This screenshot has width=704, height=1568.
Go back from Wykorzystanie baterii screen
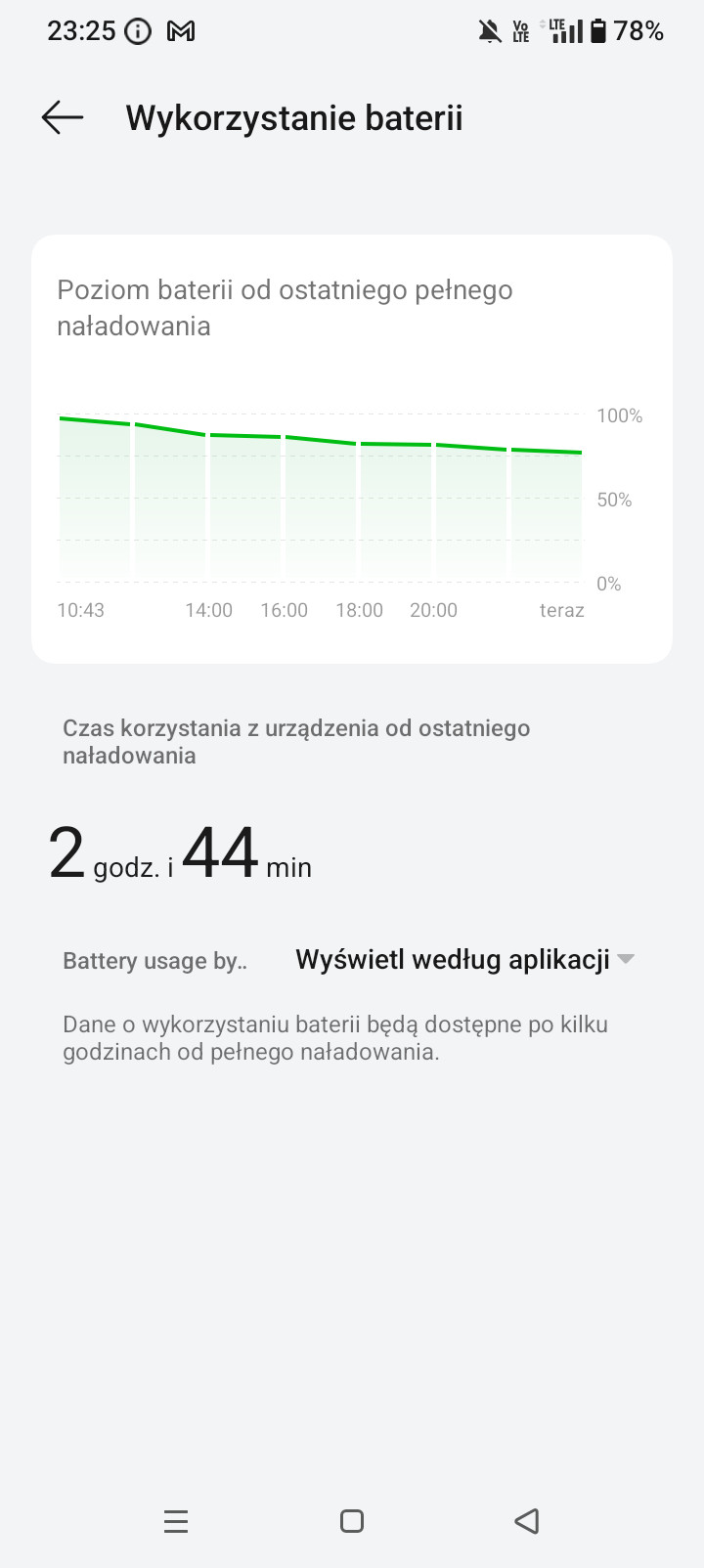[63, 118]
